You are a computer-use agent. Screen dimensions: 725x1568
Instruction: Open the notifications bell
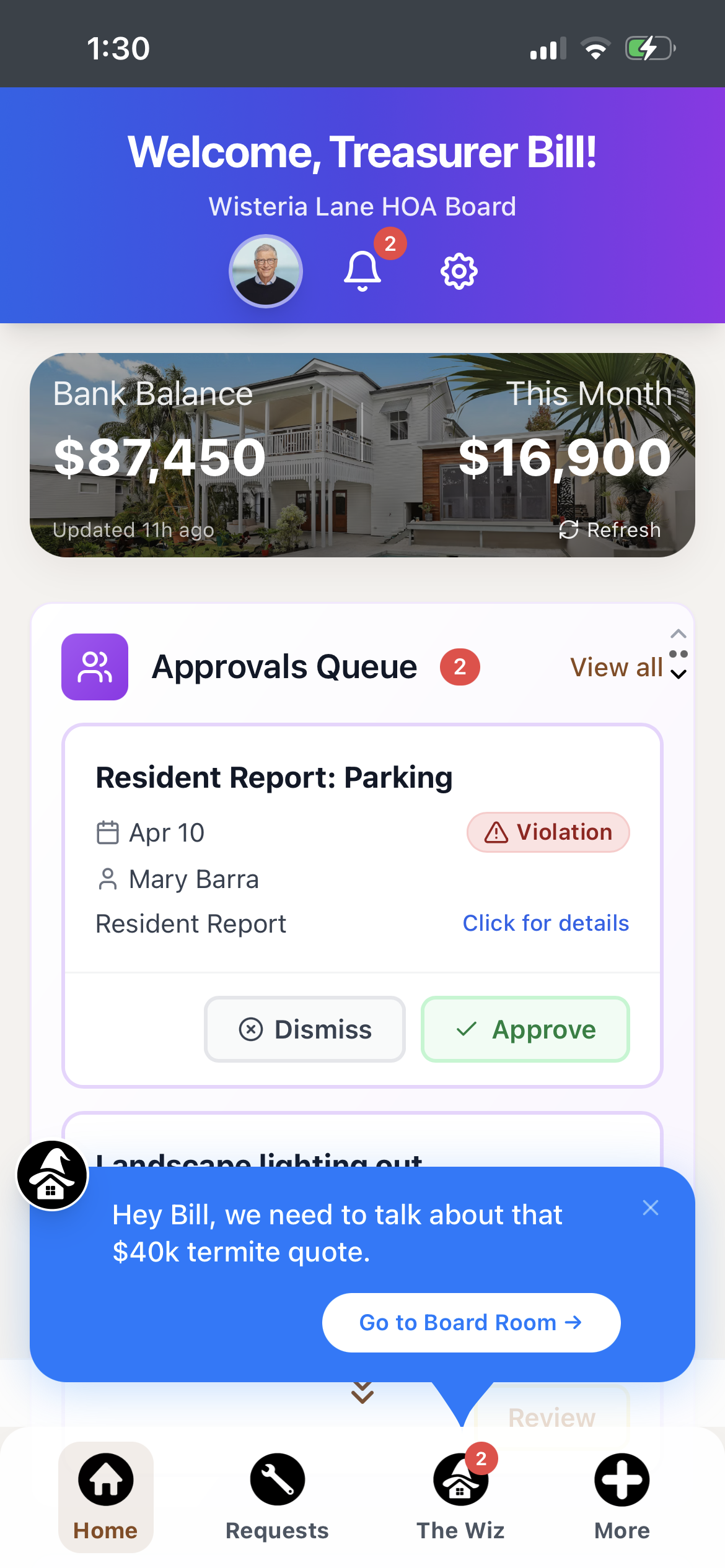click(x=362, y=271)
